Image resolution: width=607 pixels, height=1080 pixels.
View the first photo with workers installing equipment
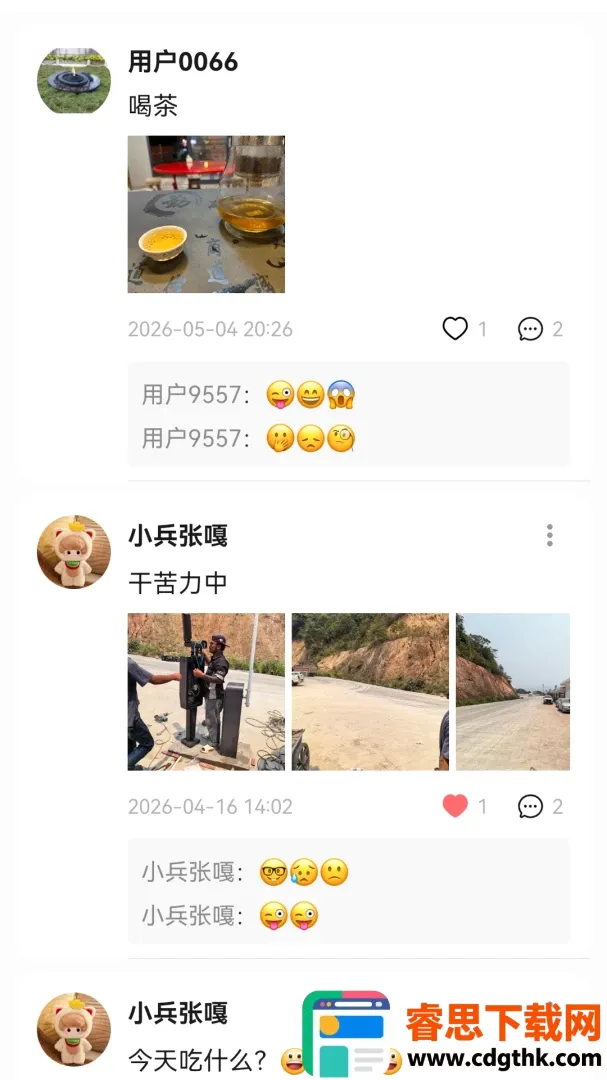[x=206, y=692]
